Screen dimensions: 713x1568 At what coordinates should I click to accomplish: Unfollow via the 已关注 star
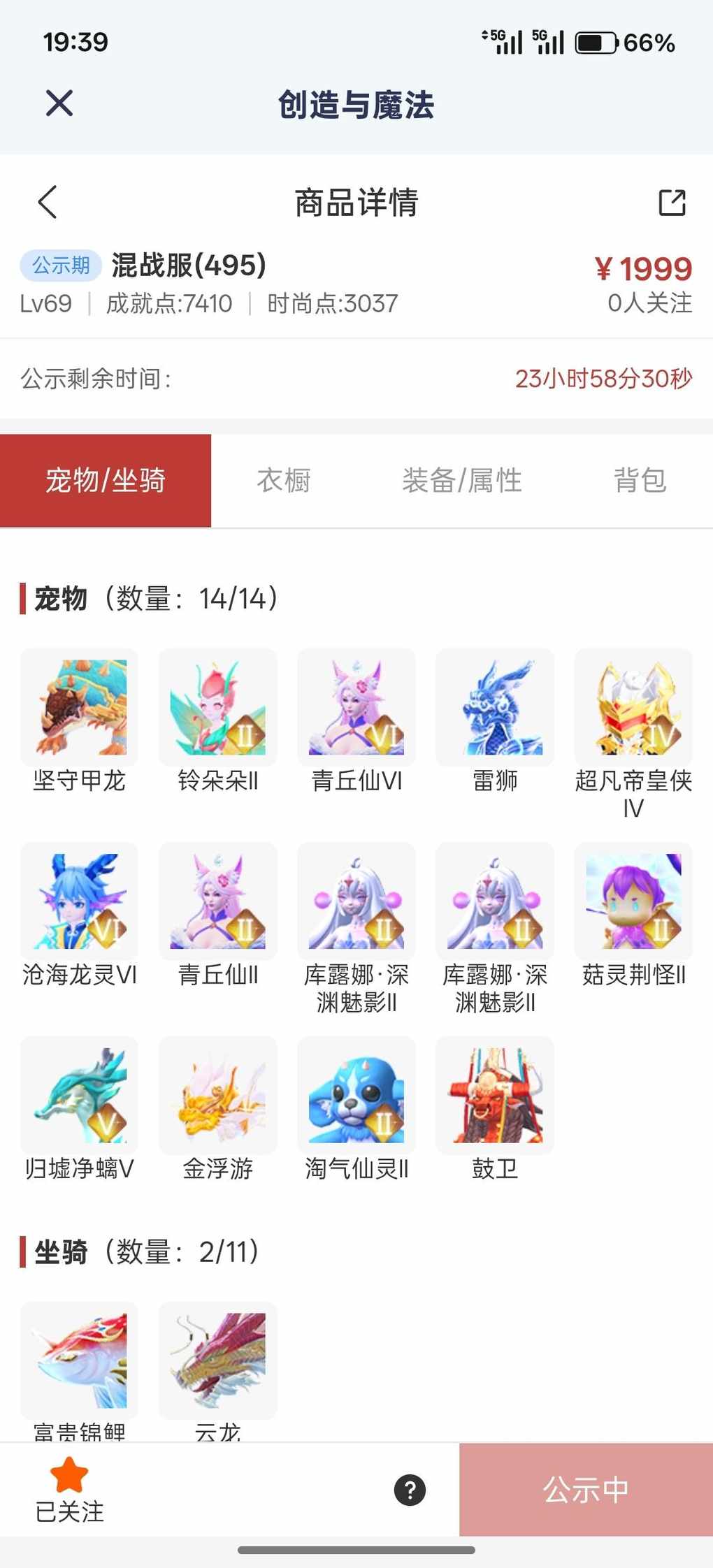[x=69, y=1490]
